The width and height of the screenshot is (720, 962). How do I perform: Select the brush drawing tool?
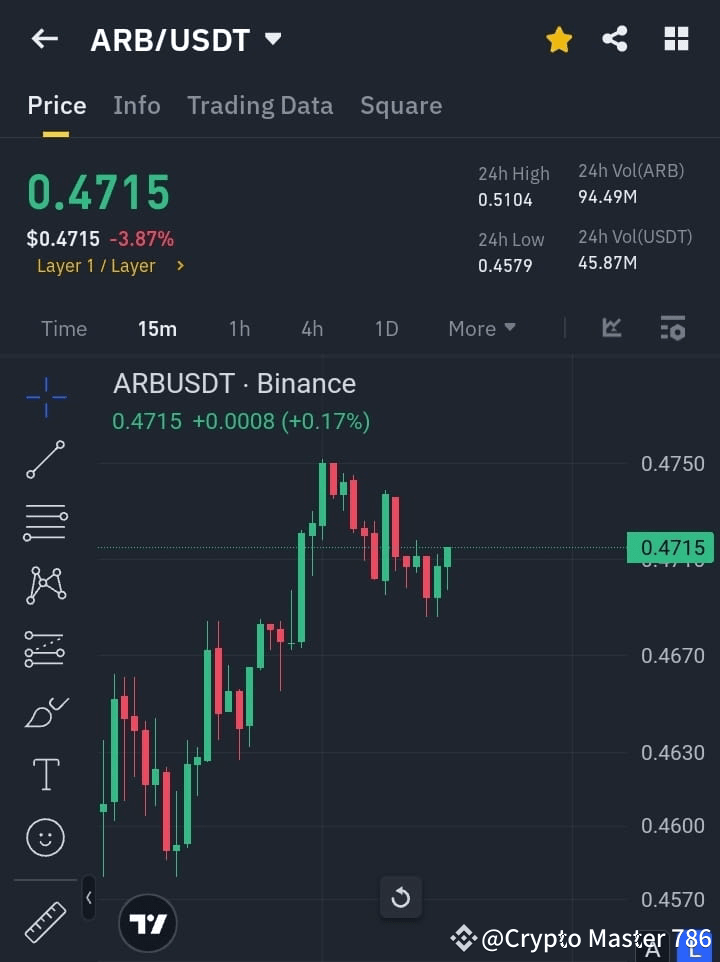(x=45, y=711)
